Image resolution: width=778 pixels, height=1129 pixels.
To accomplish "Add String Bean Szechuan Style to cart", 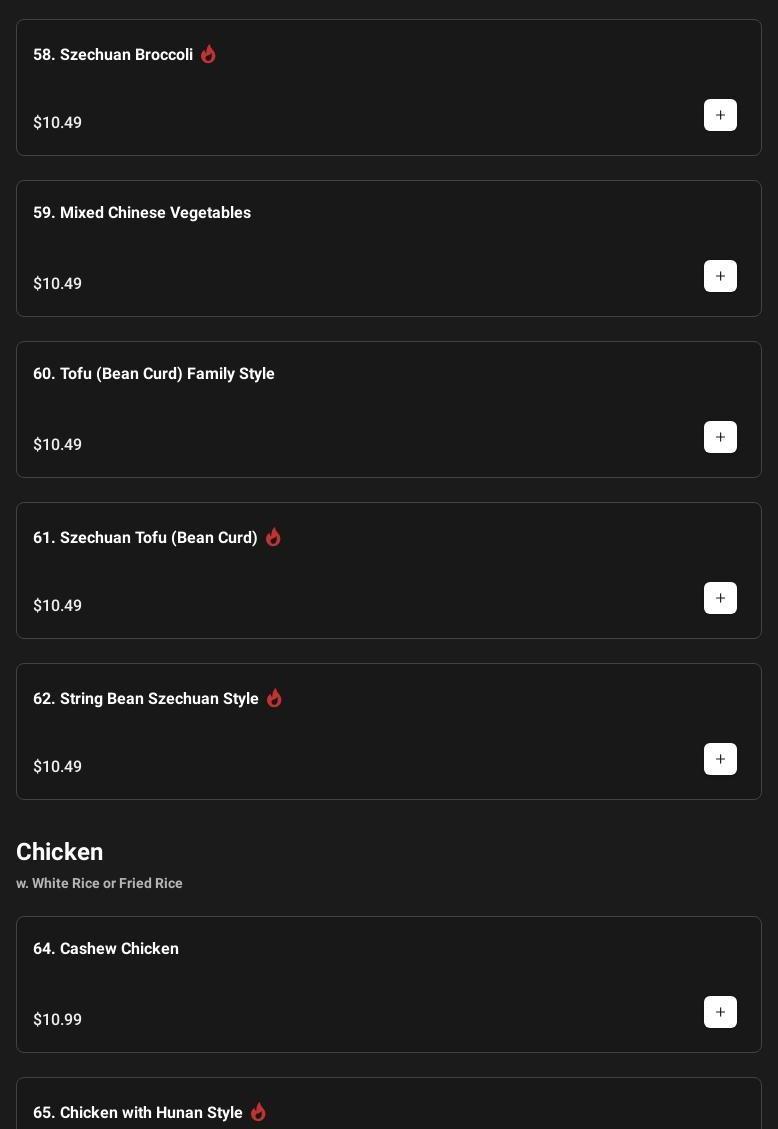I will tap(720, 759).
